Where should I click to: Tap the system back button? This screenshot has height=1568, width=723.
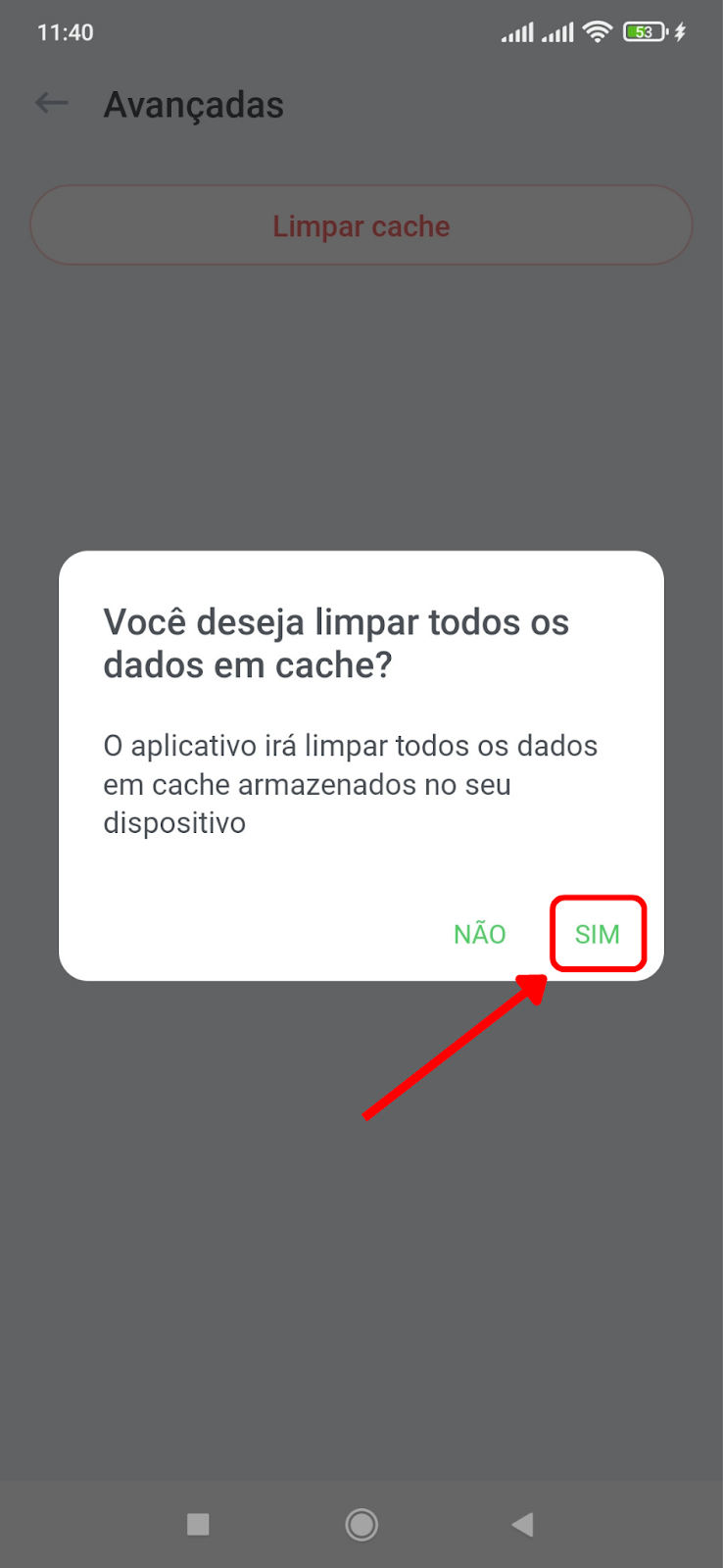[522, 1524]
